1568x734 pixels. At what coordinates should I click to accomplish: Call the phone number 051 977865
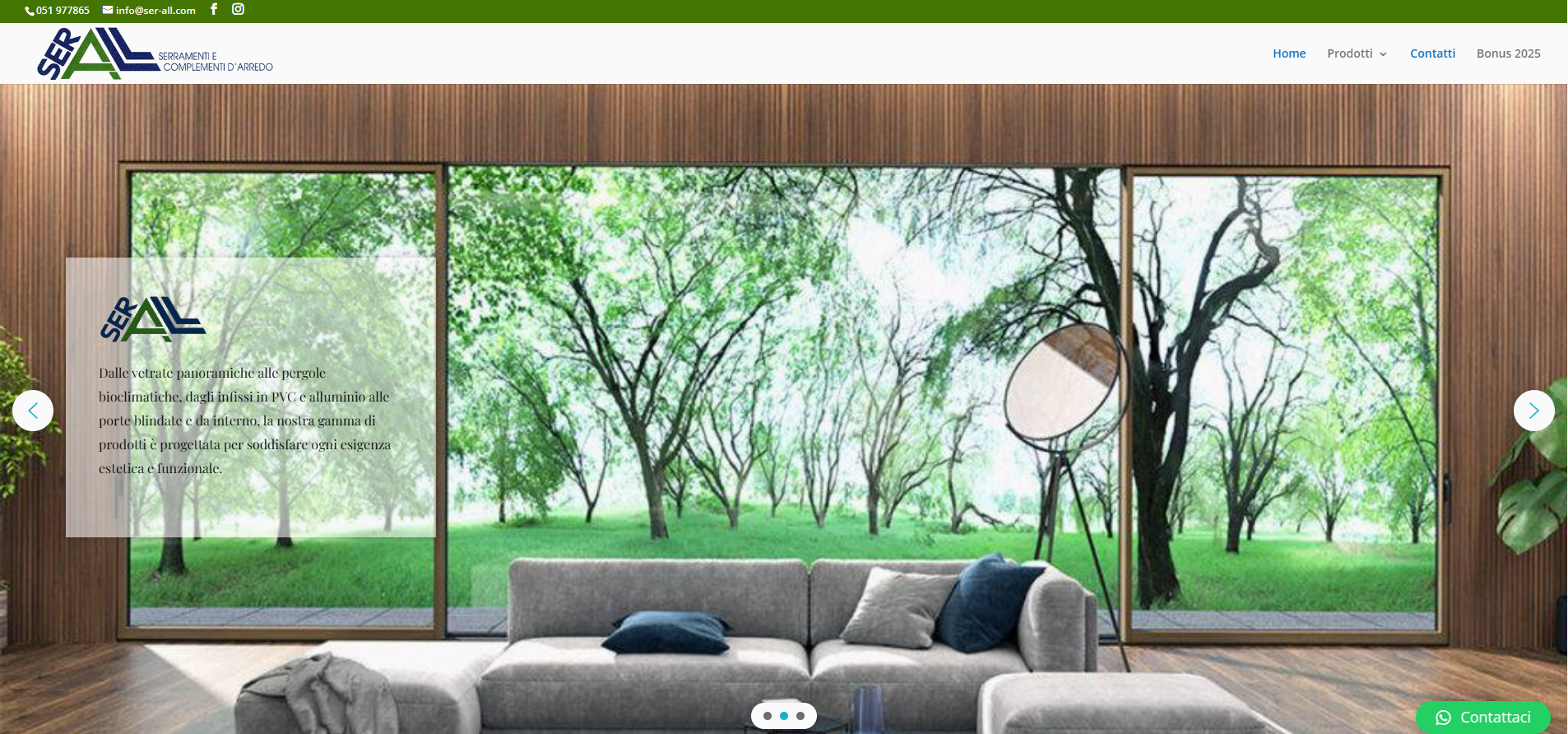(x=62, y=11)
